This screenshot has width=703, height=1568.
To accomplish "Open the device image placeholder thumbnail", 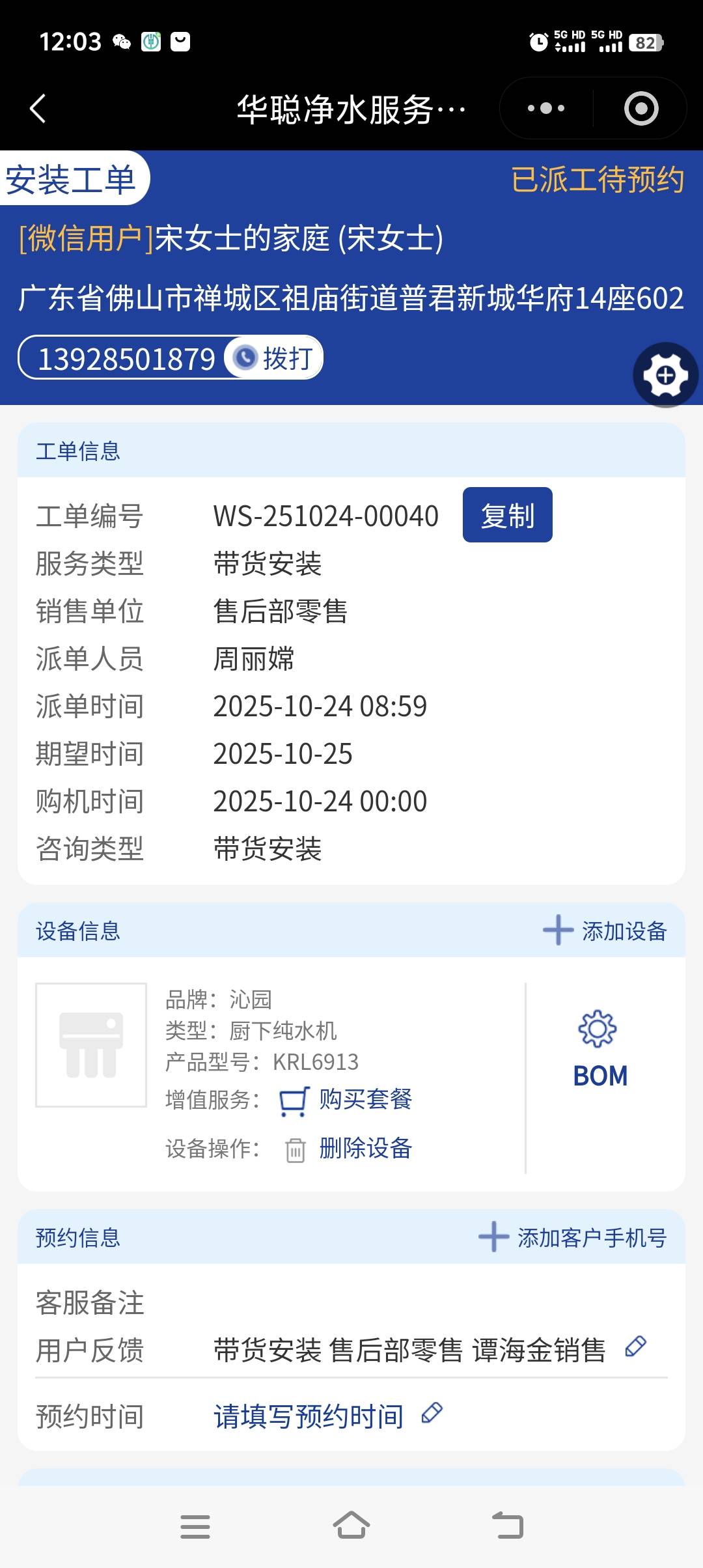I will tap(91, 1044).
